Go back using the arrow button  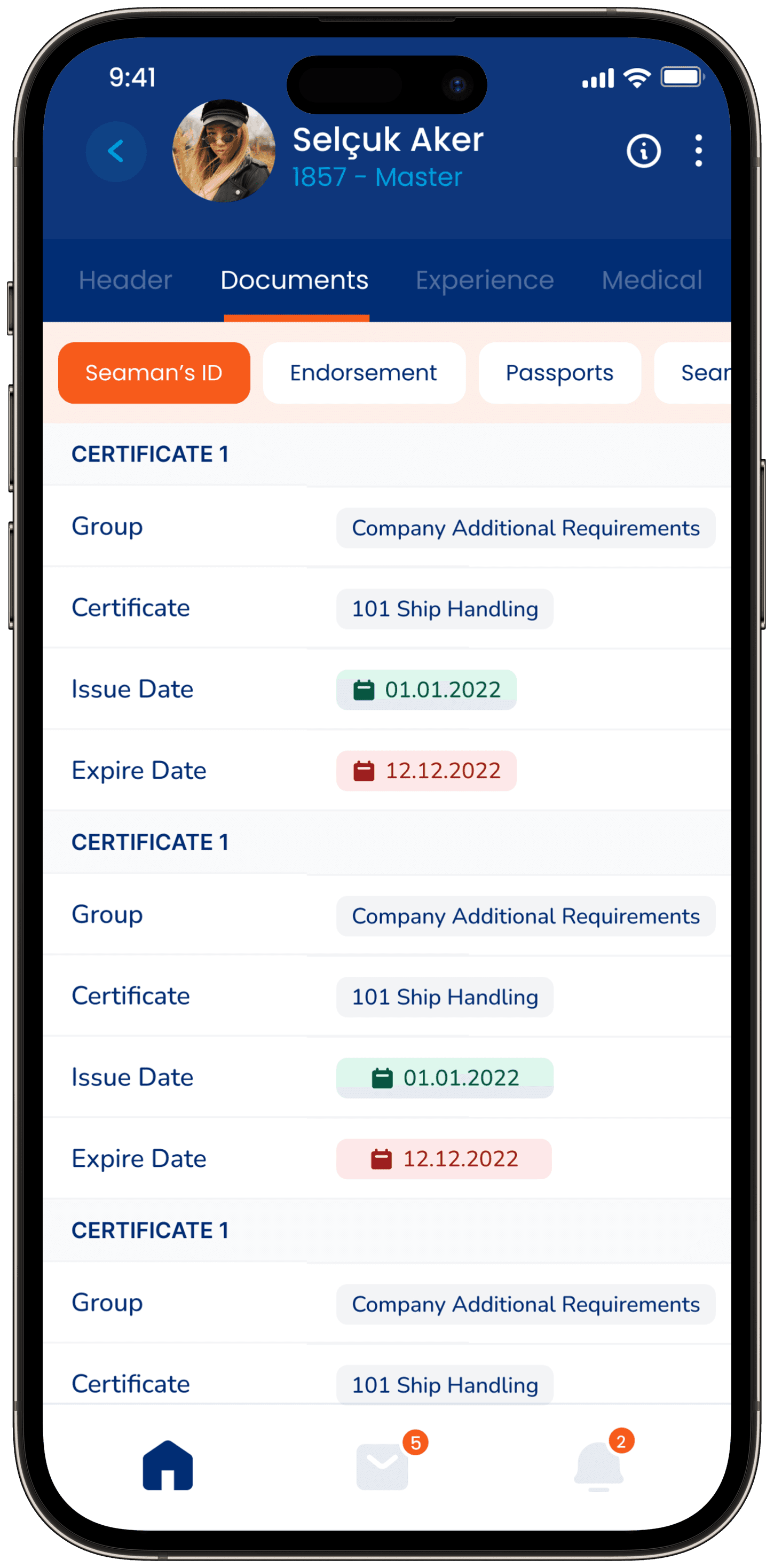pos(116,151)
